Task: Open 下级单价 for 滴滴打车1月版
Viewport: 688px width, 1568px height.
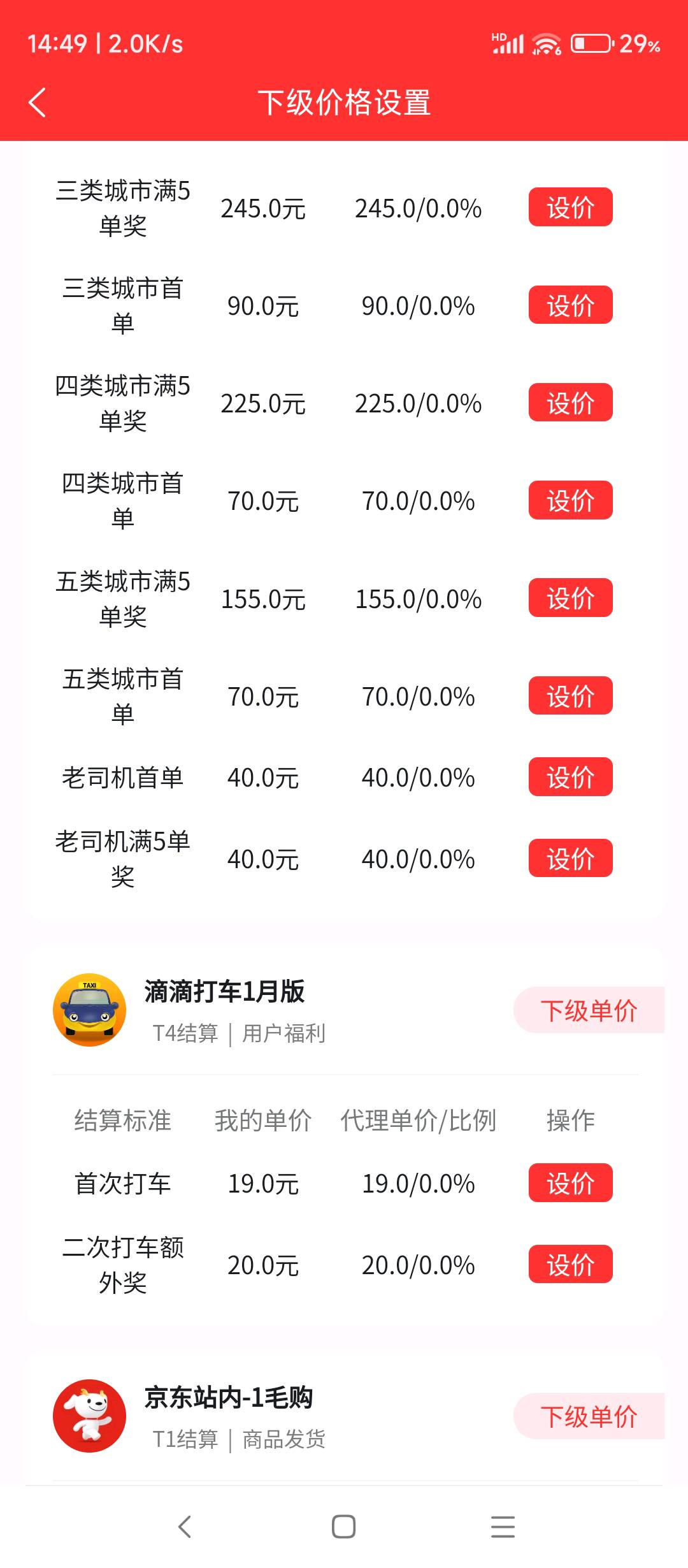Action: 589,1010
